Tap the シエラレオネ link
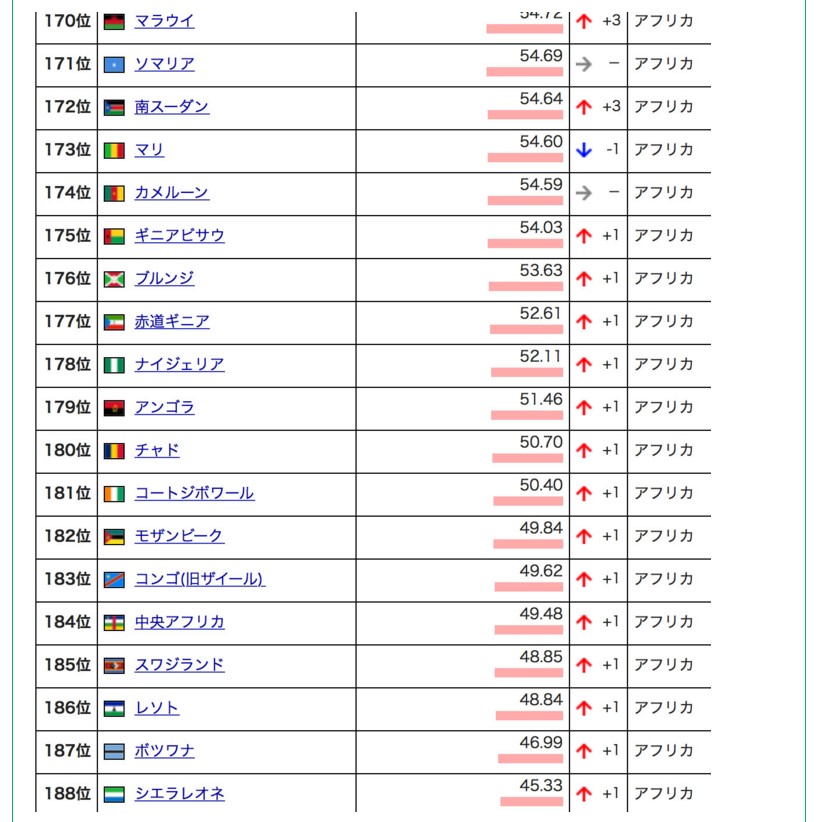 tap(179, 795)
